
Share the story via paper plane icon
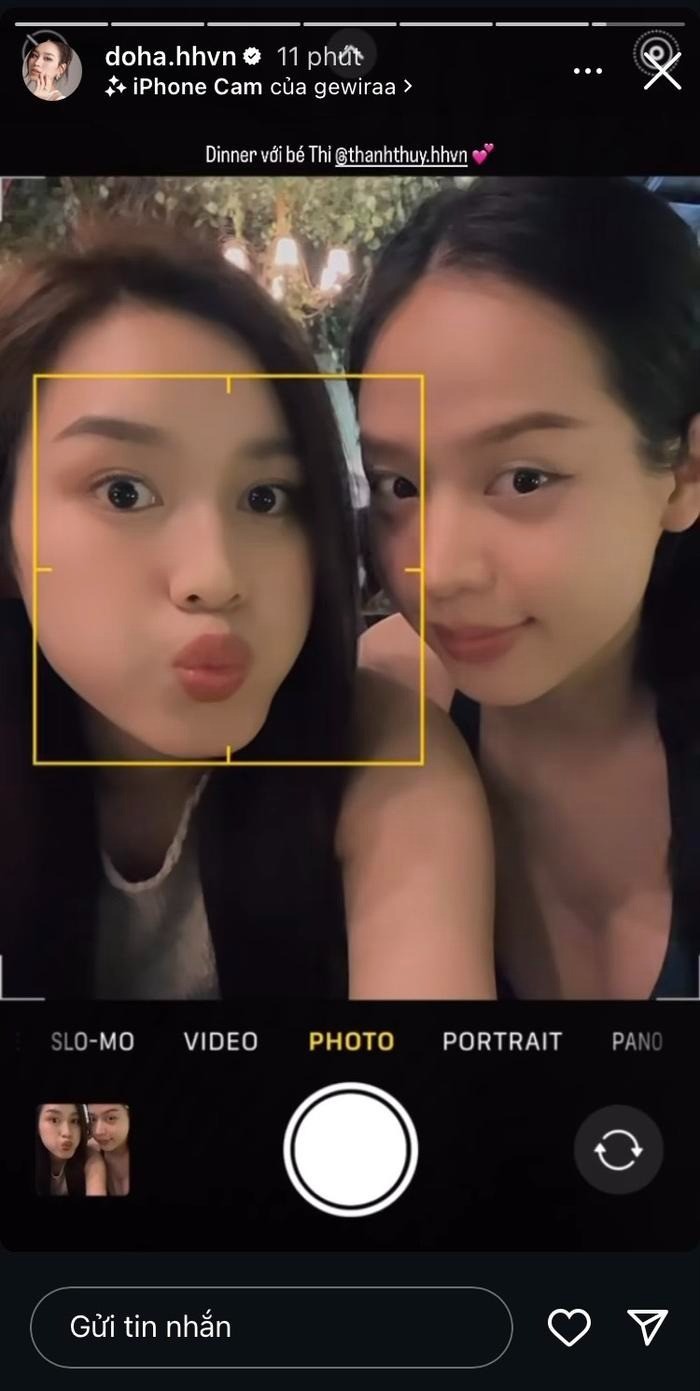pos(647,1327)
